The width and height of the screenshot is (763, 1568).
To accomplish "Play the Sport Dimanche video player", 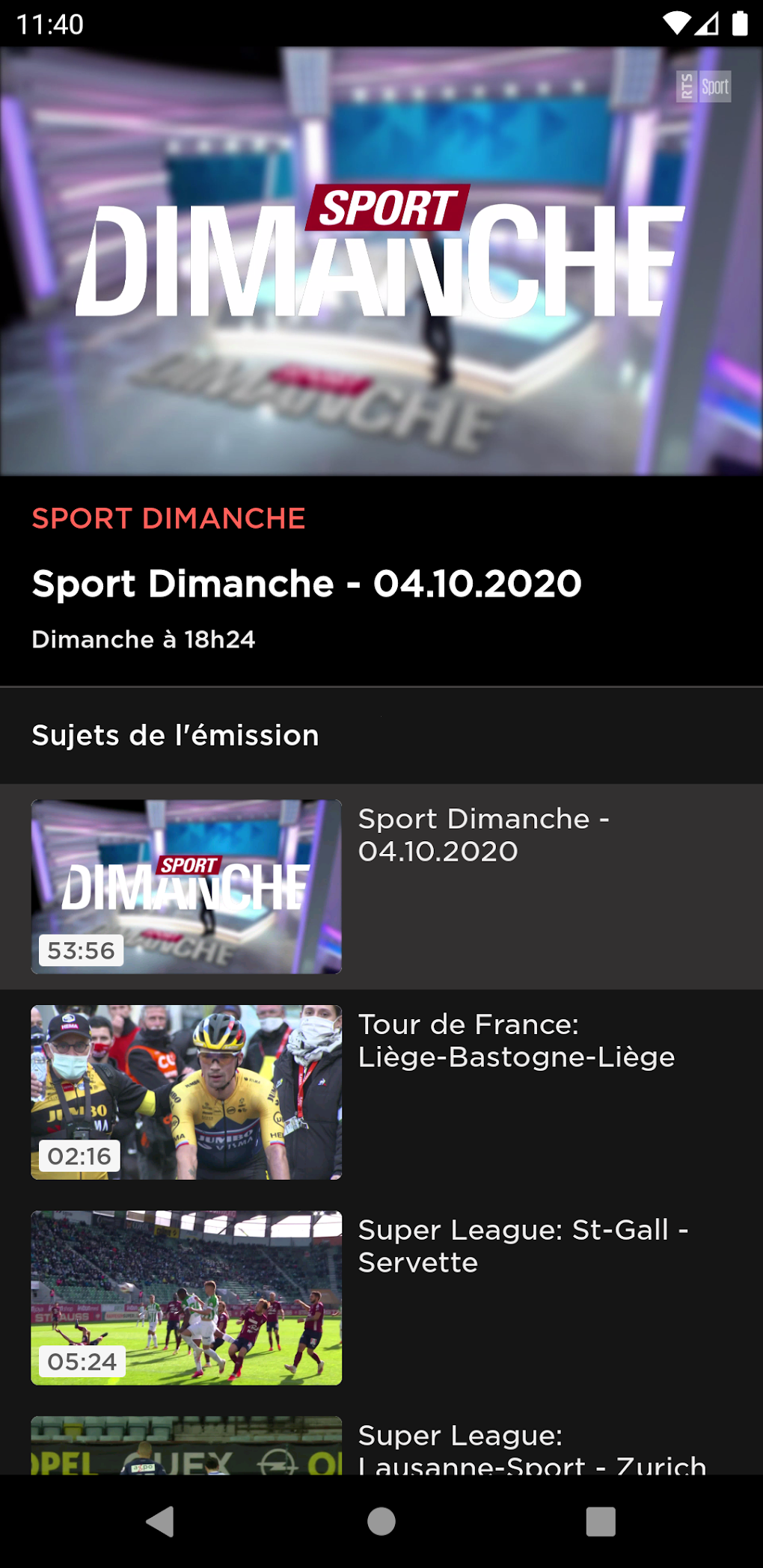I will [x=381, y=261].
